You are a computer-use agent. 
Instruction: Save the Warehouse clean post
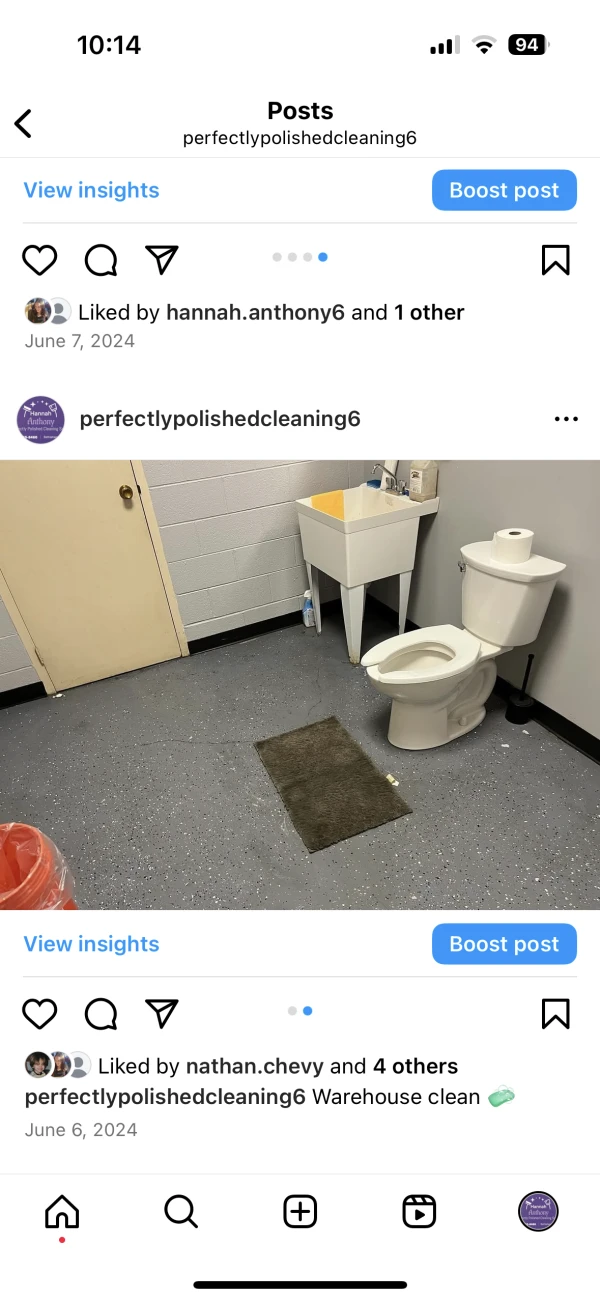(555, 1014)
